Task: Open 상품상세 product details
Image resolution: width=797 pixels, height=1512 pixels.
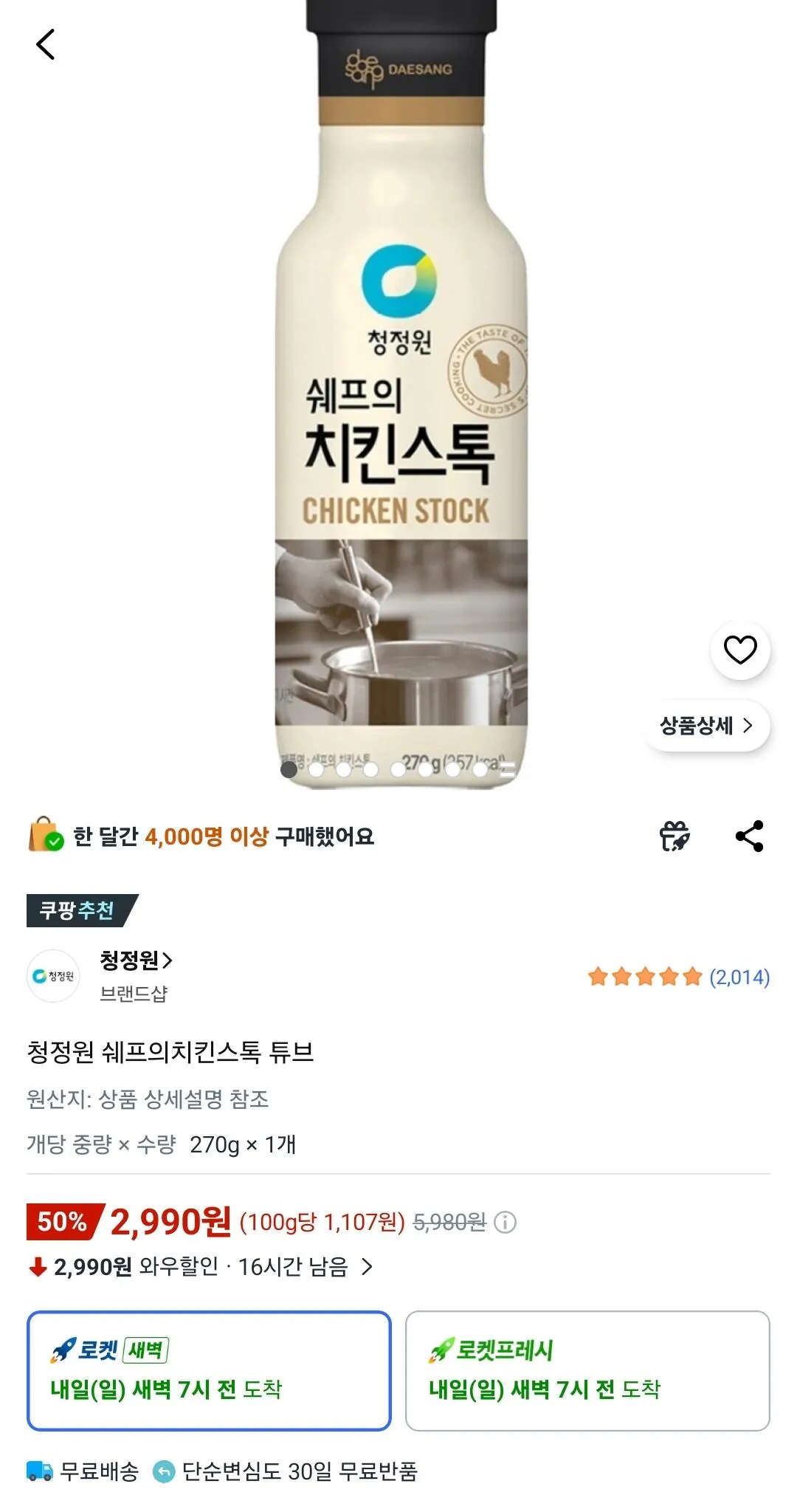Action: (x=707, y=726)
